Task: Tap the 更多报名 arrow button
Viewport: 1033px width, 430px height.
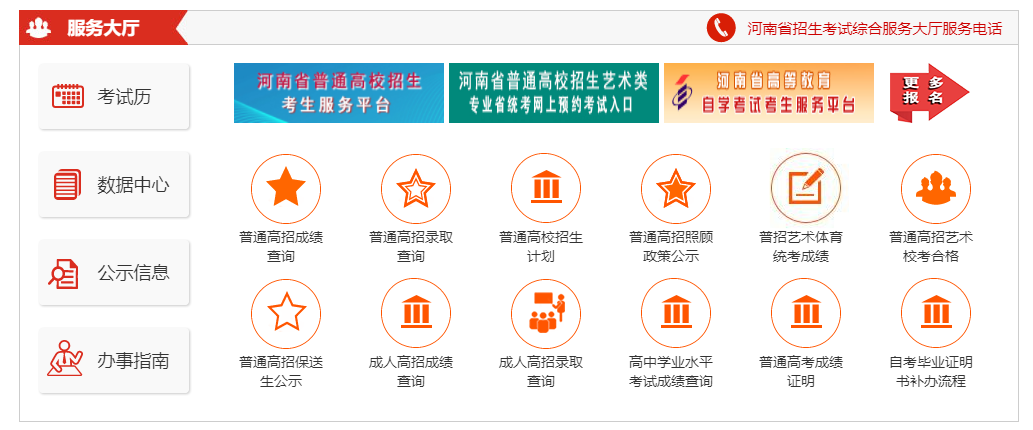Action: pos(928,93)
